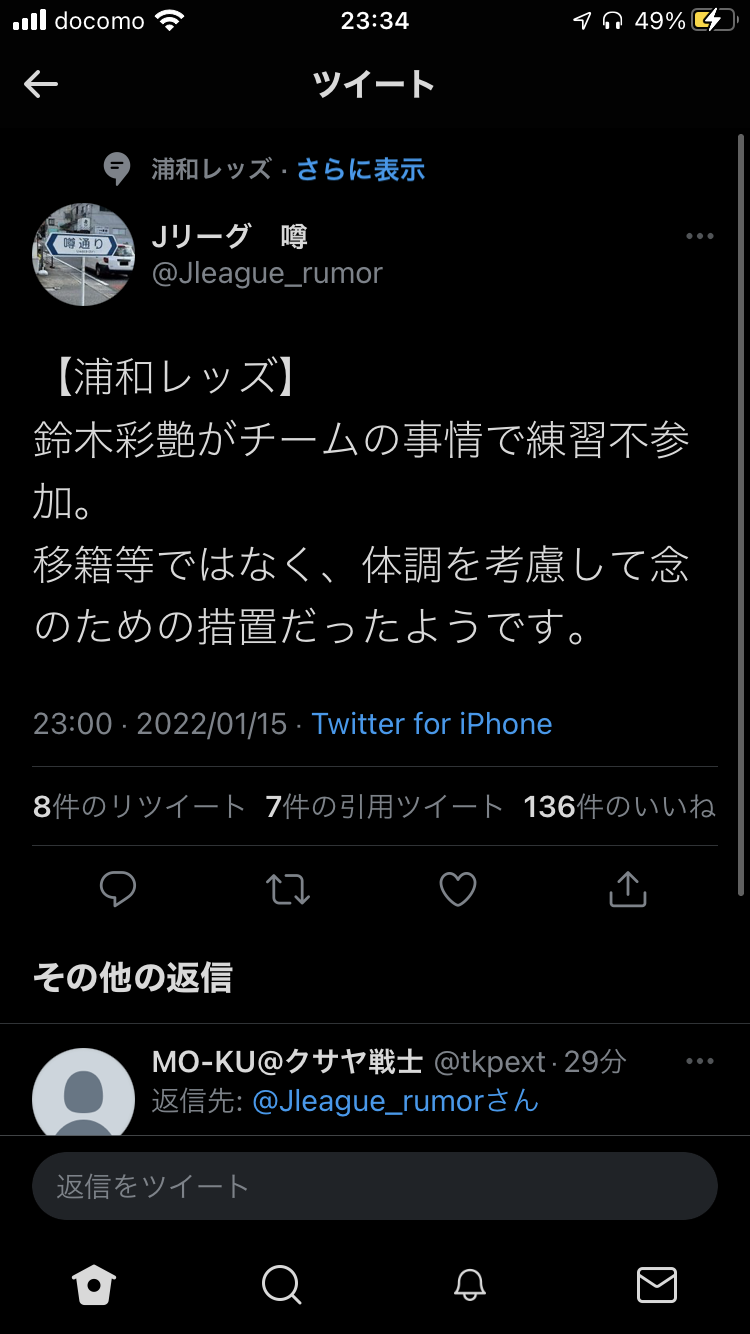Focus the 返信をツイート reply field

click(375, 1186)
